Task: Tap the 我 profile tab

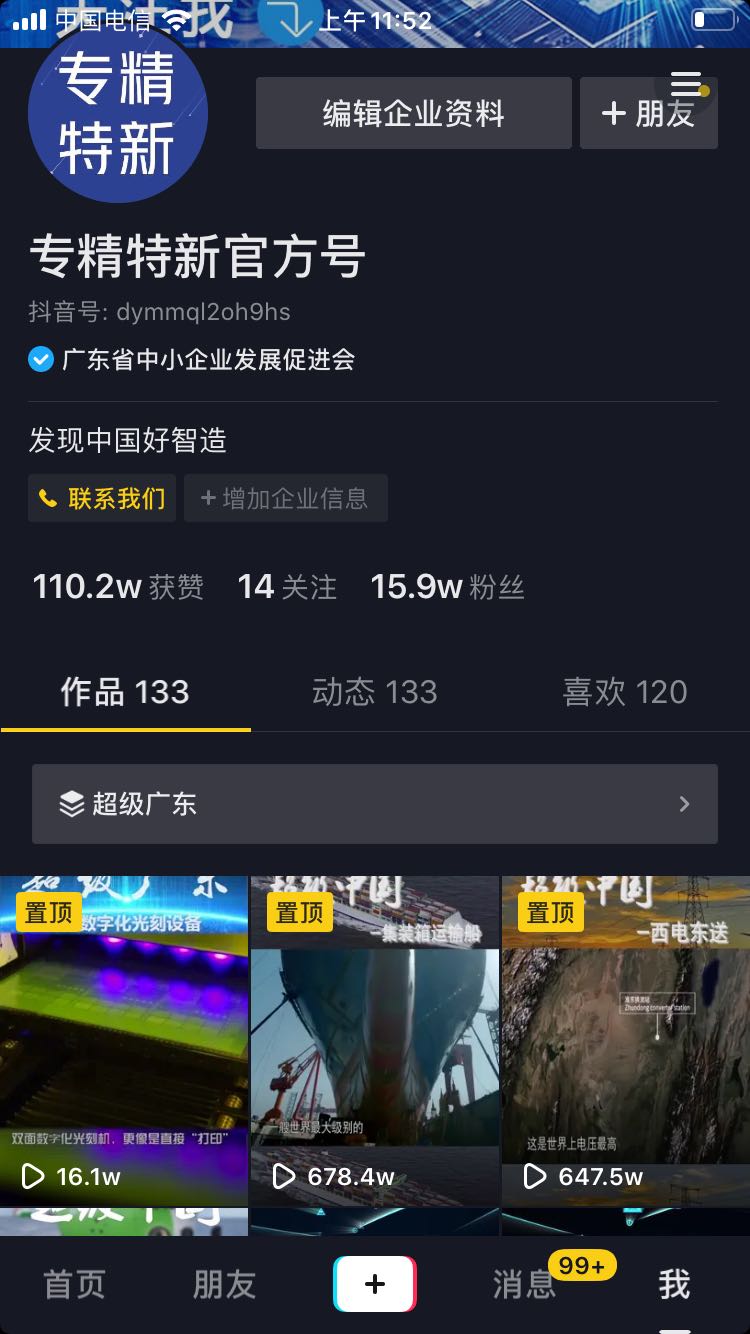Action: click(674, 1285)
